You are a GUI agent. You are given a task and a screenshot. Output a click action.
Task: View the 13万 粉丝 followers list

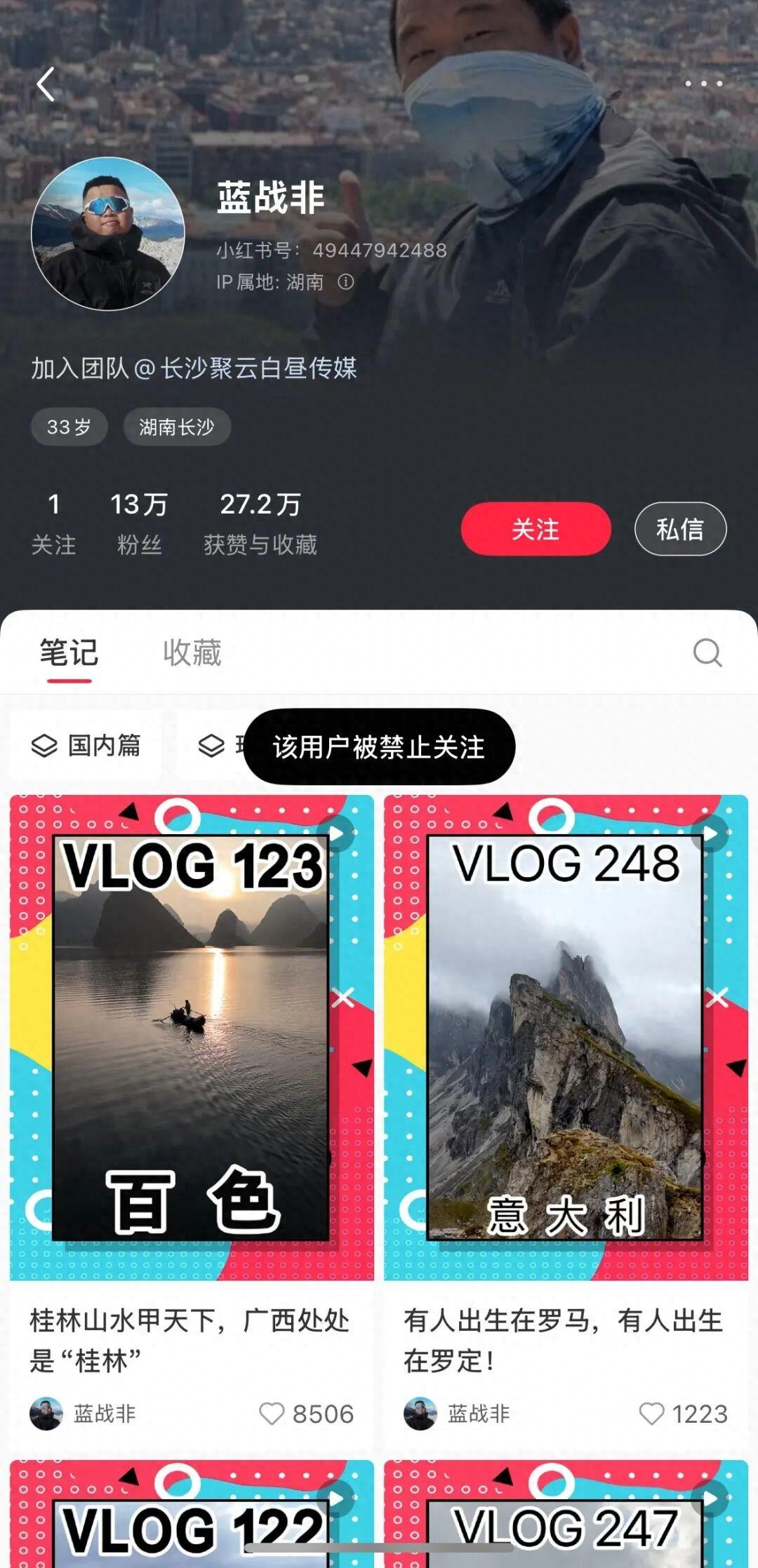[139, 523]
